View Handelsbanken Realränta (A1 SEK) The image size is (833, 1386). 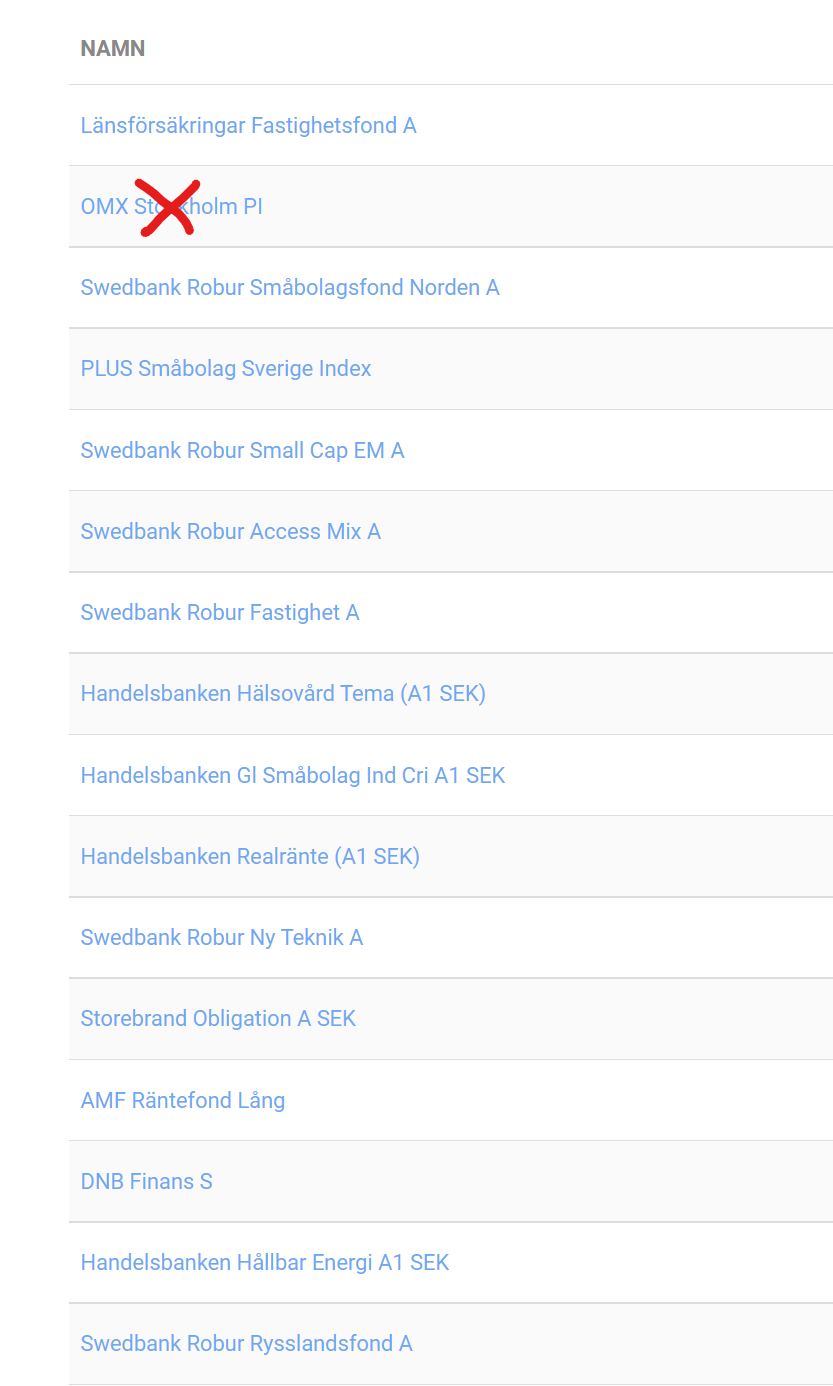pos(250,857)
